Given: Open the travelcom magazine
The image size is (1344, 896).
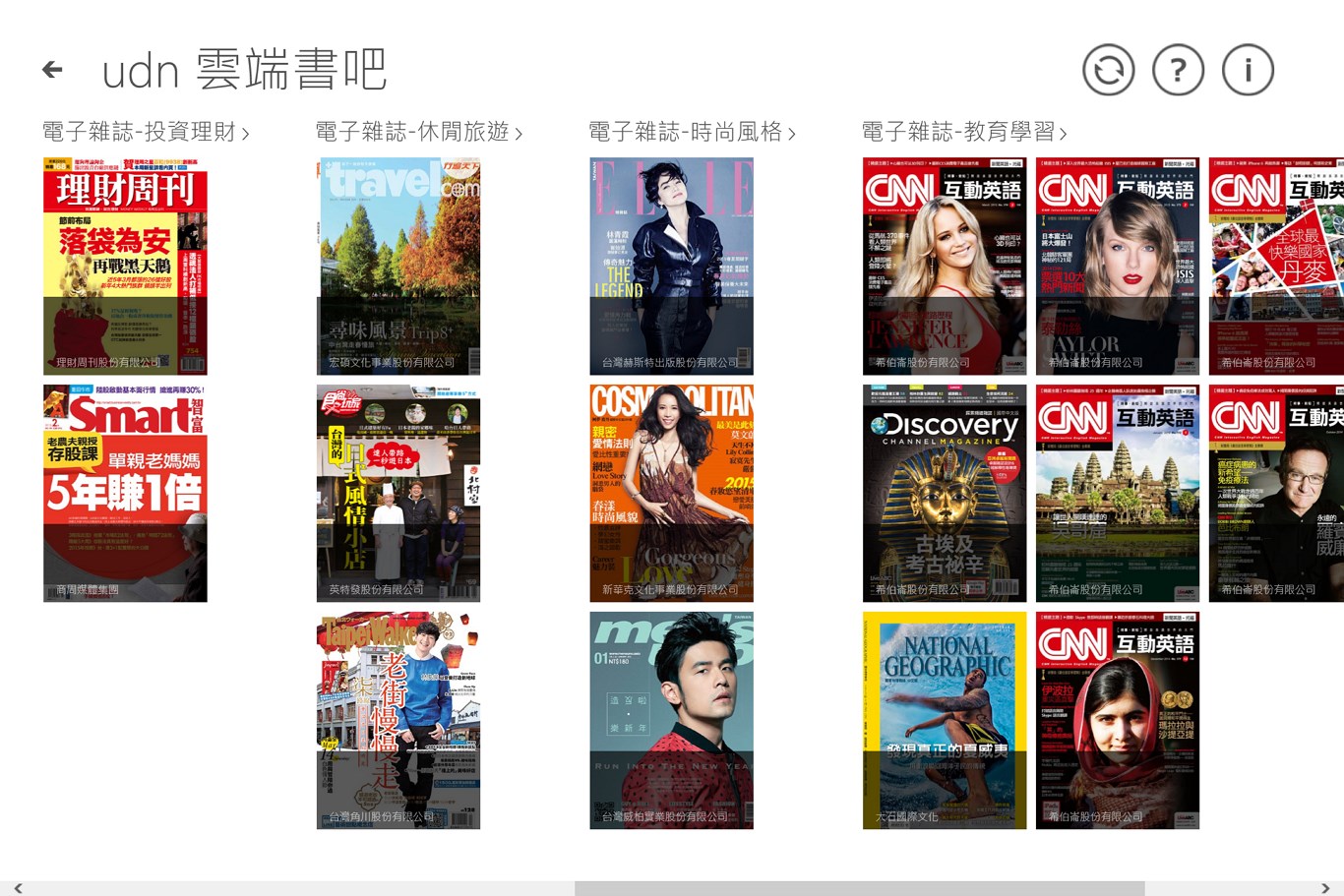Looking at the screenshot, I should (398, 266).
